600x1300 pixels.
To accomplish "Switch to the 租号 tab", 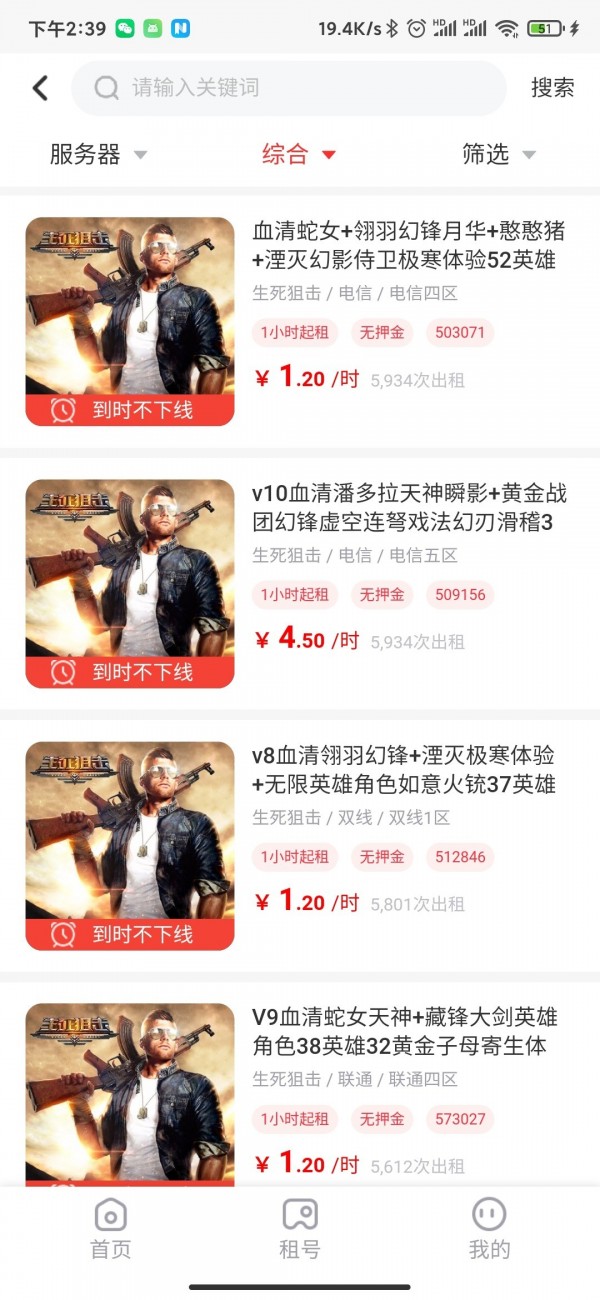I will 300,1228.
